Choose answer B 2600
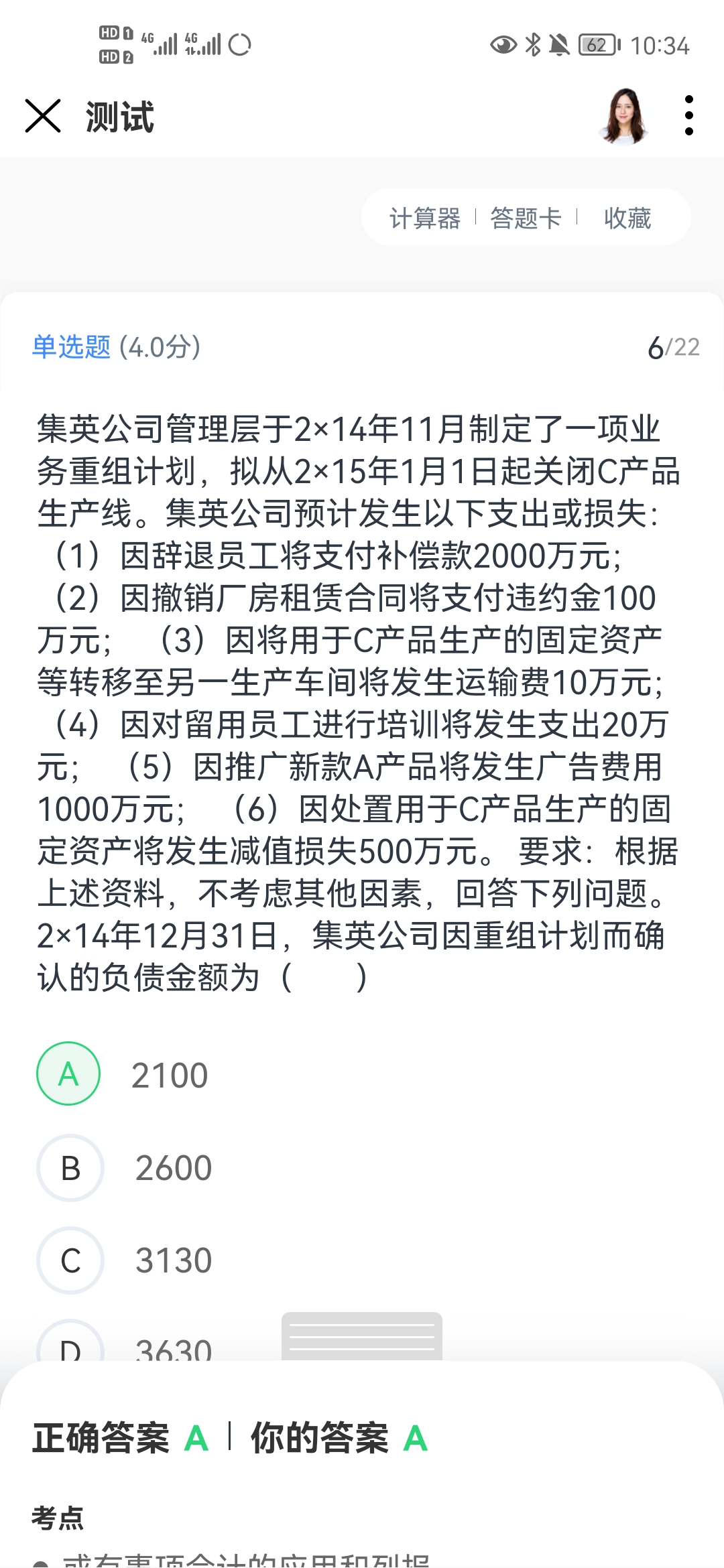The height and width of the screenshot is (1568, 724). 70,1168
